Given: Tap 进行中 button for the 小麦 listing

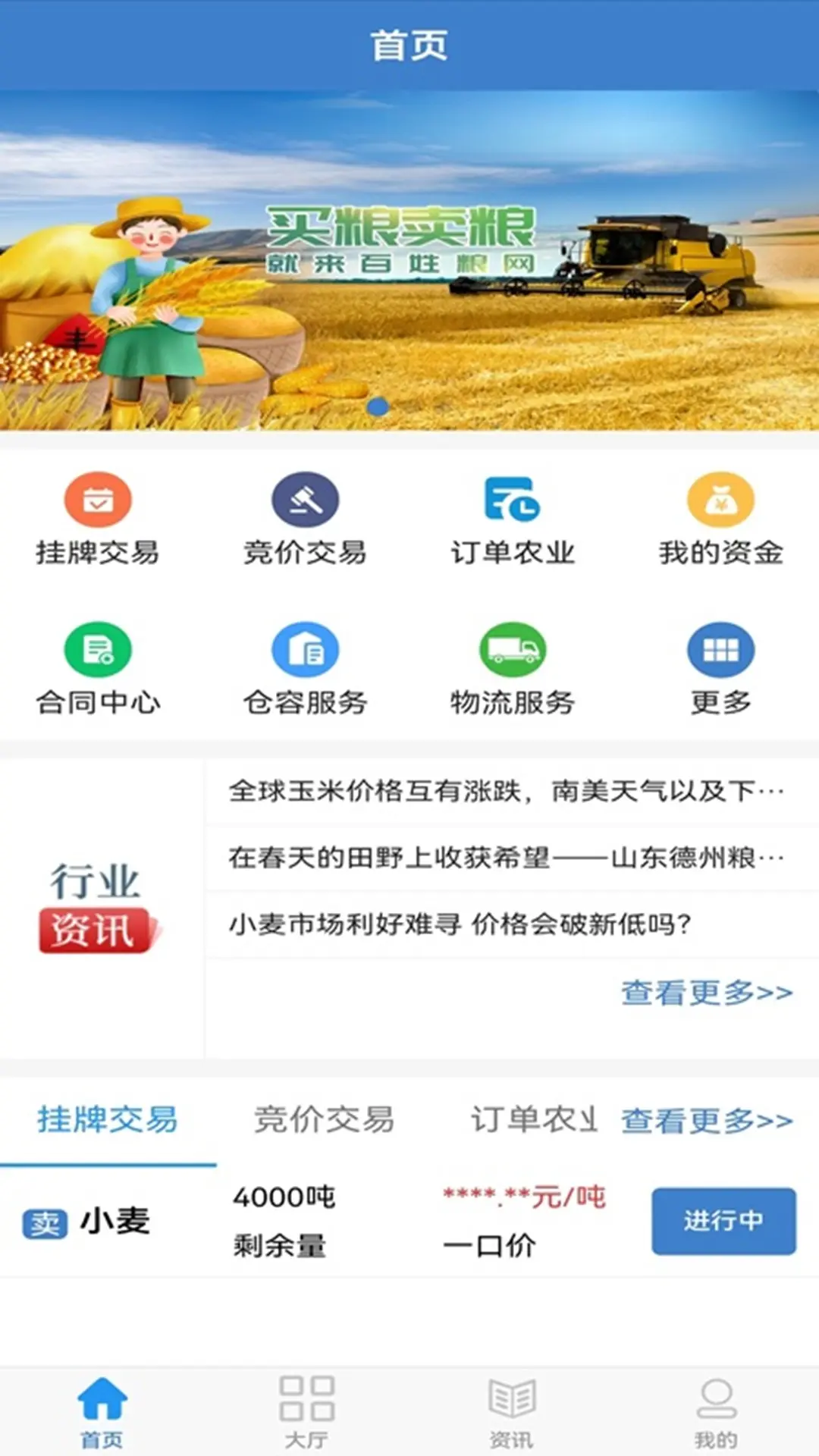Looking at the screenshot, I should tap(723, 1221).
